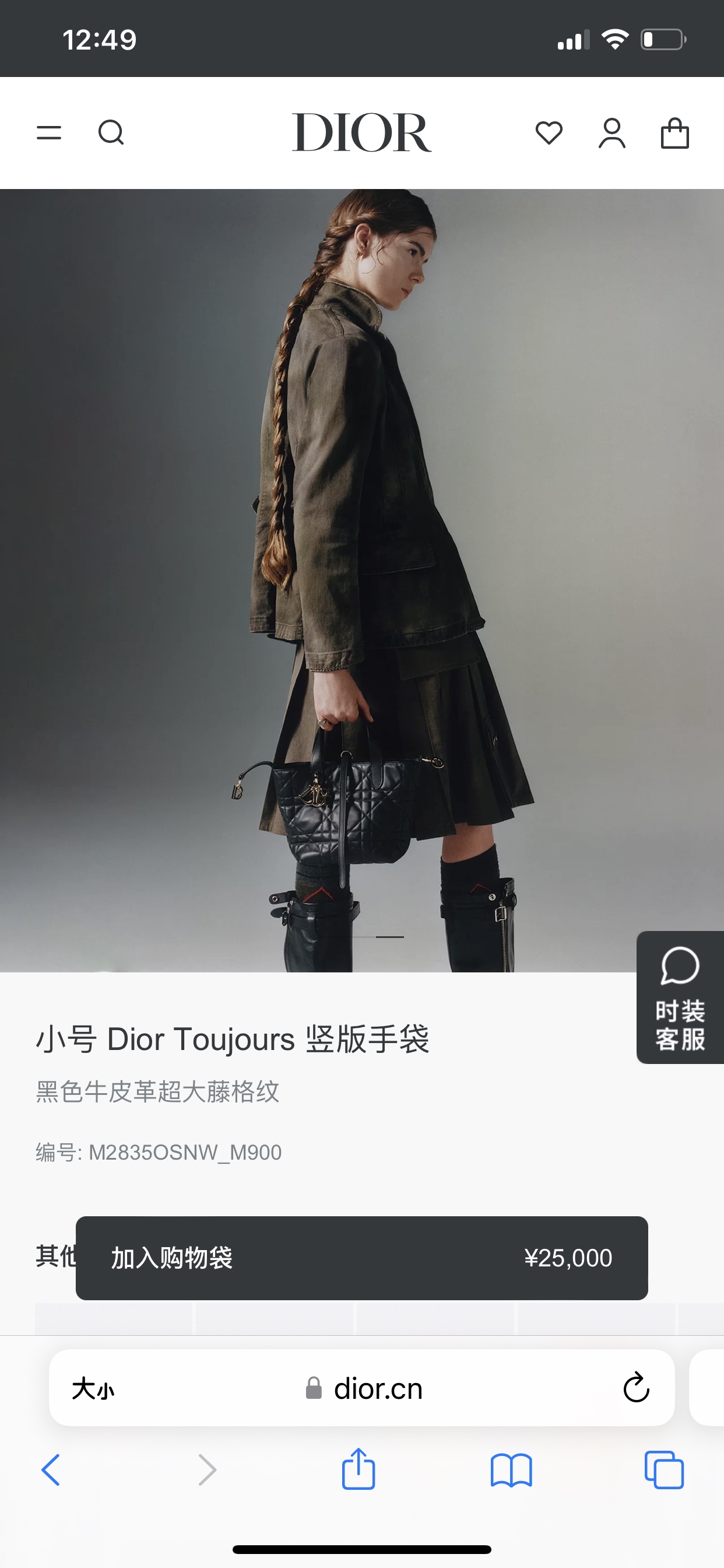The image size is (724, 1568).
Task: Show open Safari tabs
Action: [x=664, y=1469]
